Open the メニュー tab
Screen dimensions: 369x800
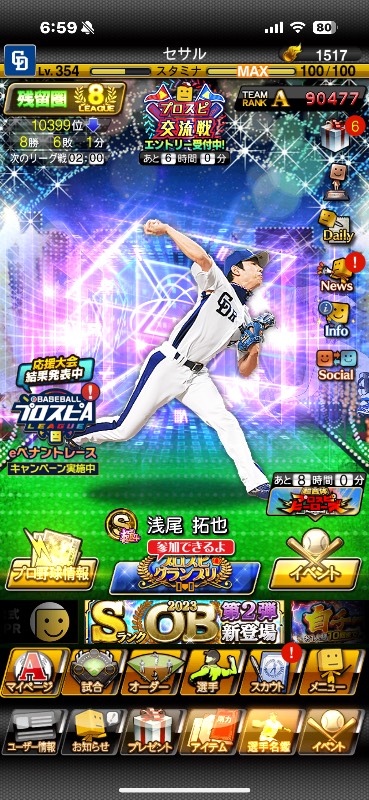331,673
